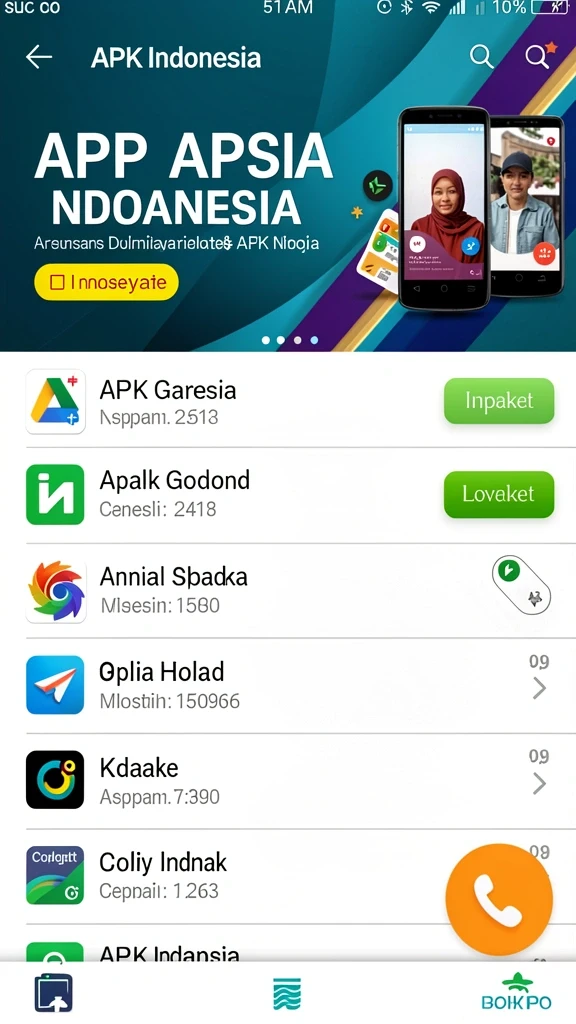The height and width of the screenshot is (1024, 576).
Task: Open the Annial Sbadka list item
Action: [x=288, y=590]
